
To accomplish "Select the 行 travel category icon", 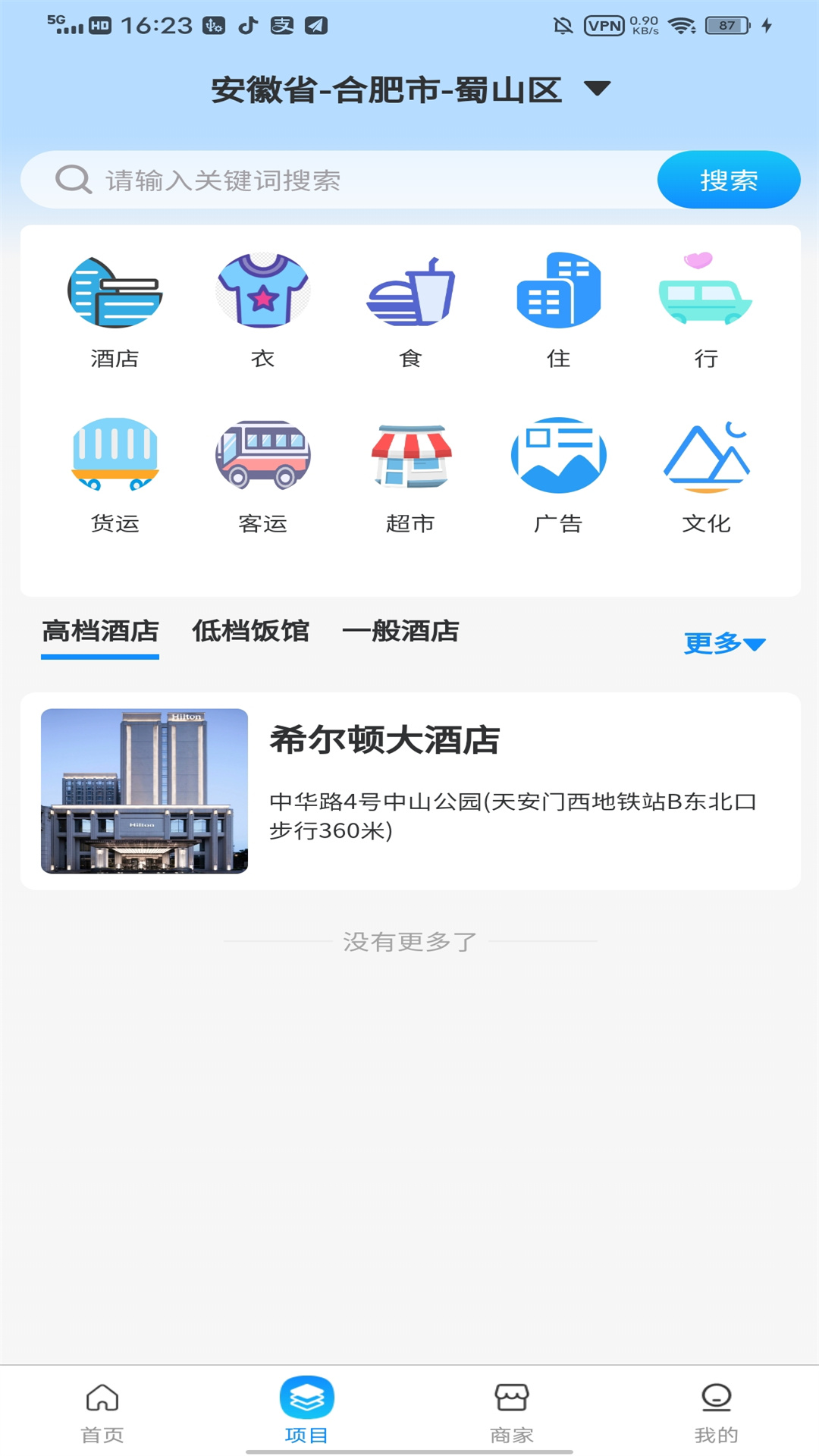I will [x=707, y=295].
